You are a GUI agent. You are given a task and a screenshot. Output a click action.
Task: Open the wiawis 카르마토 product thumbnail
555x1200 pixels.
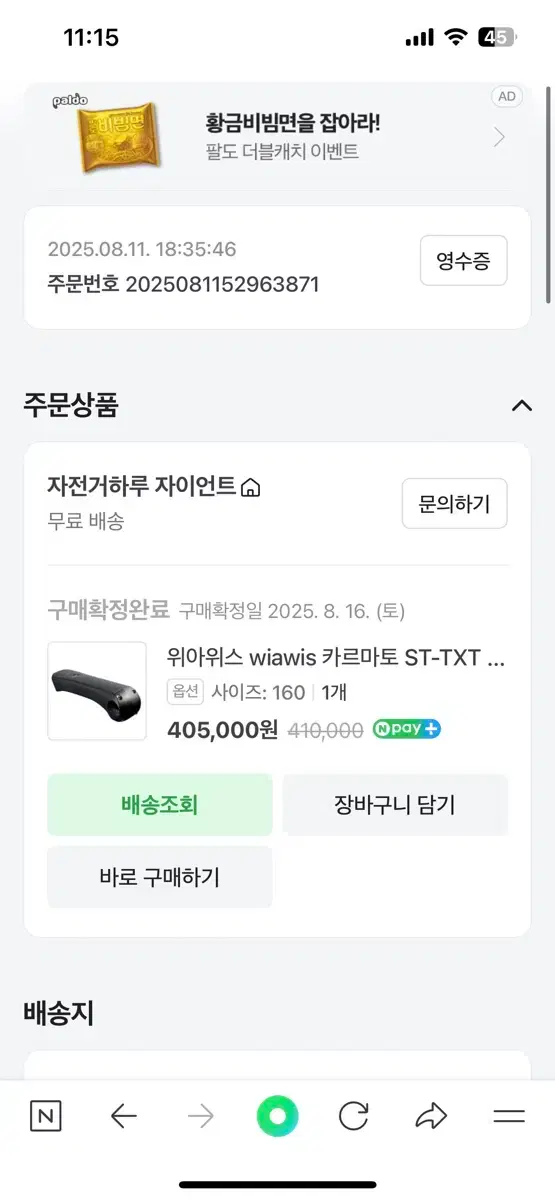point(97,691)
